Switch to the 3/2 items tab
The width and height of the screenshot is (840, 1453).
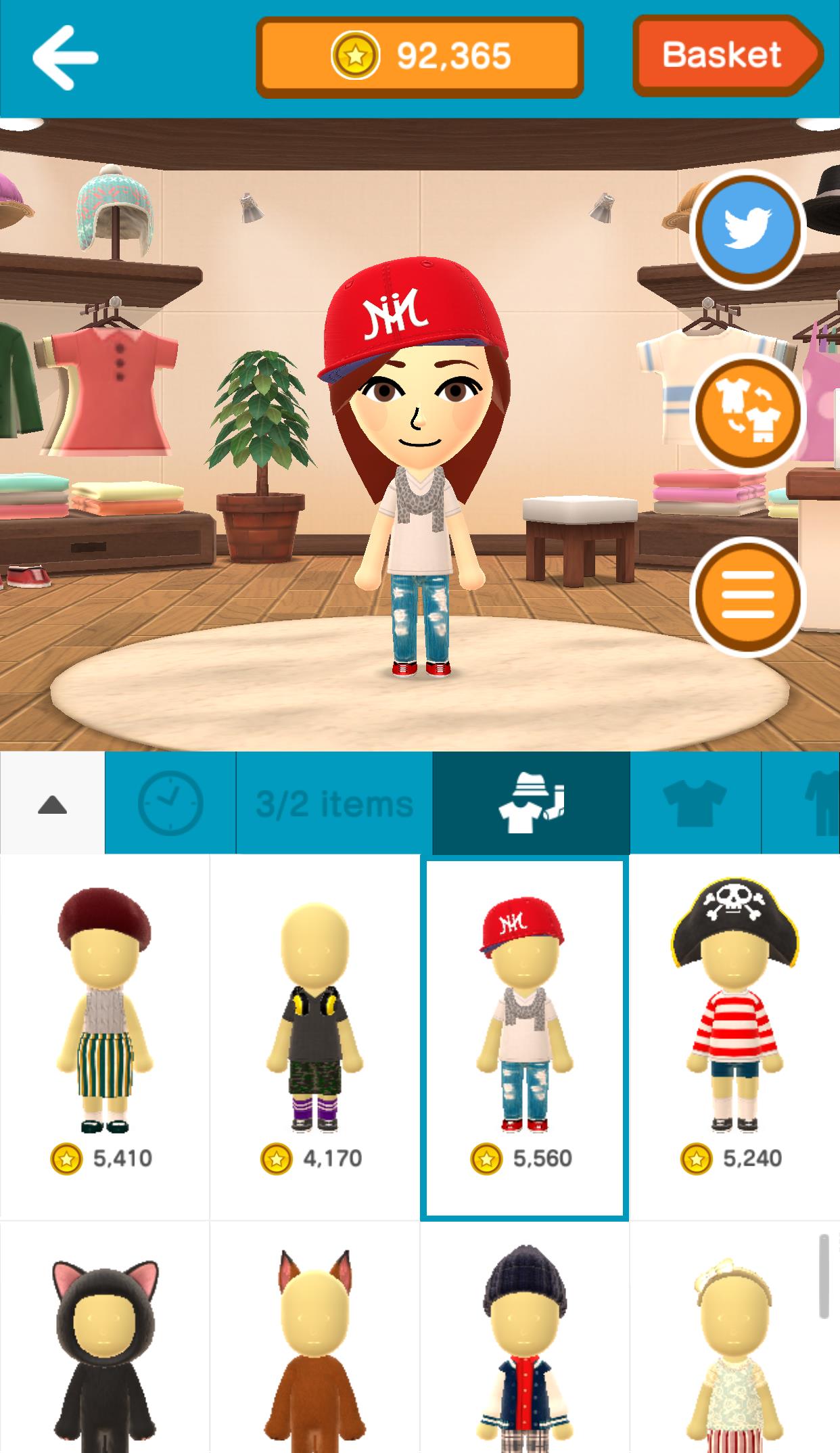pyautogui.click(x=334, y=804)
